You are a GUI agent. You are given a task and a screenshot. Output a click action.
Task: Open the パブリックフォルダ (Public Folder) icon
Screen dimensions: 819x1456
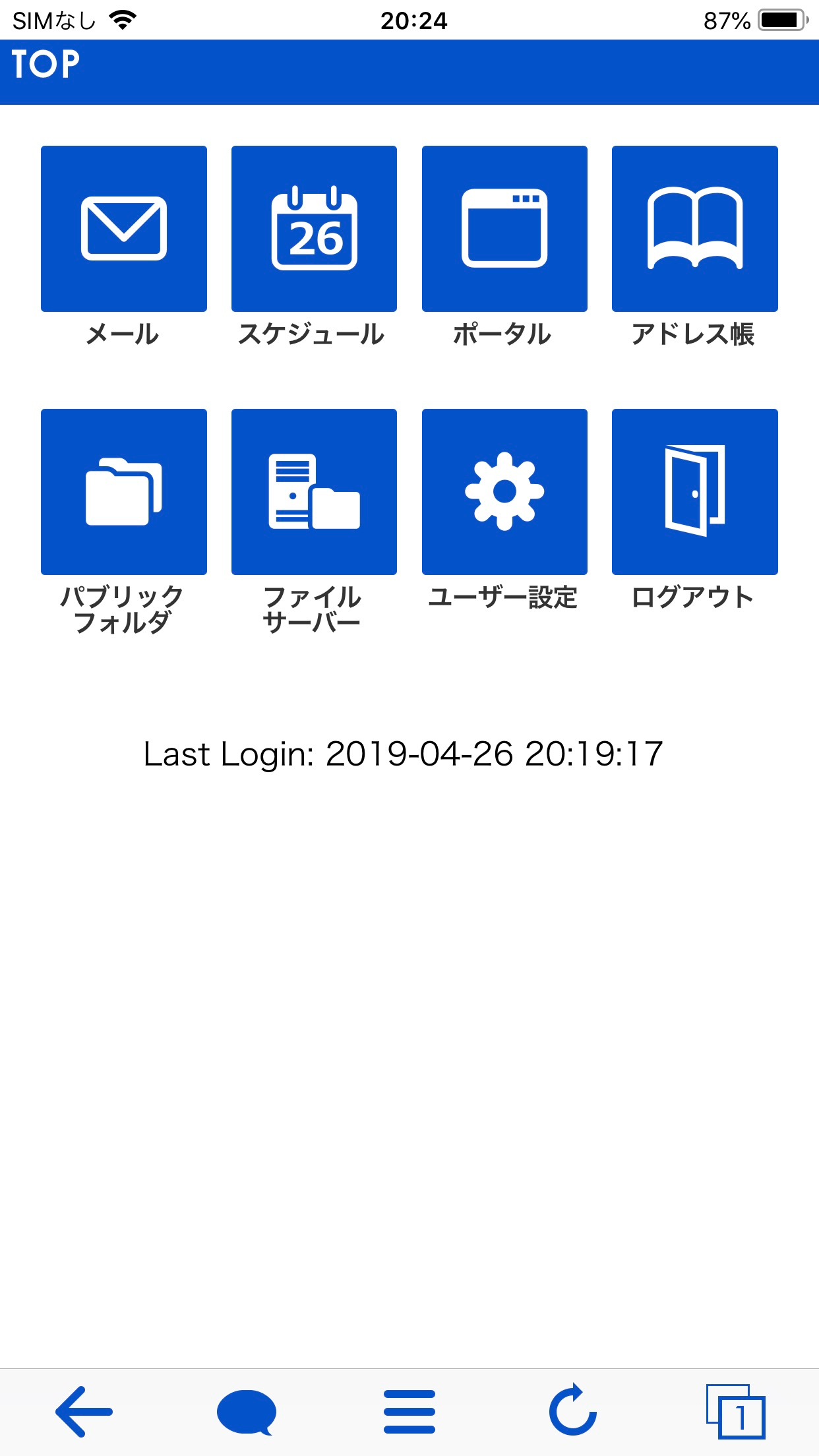pos(125,491)
